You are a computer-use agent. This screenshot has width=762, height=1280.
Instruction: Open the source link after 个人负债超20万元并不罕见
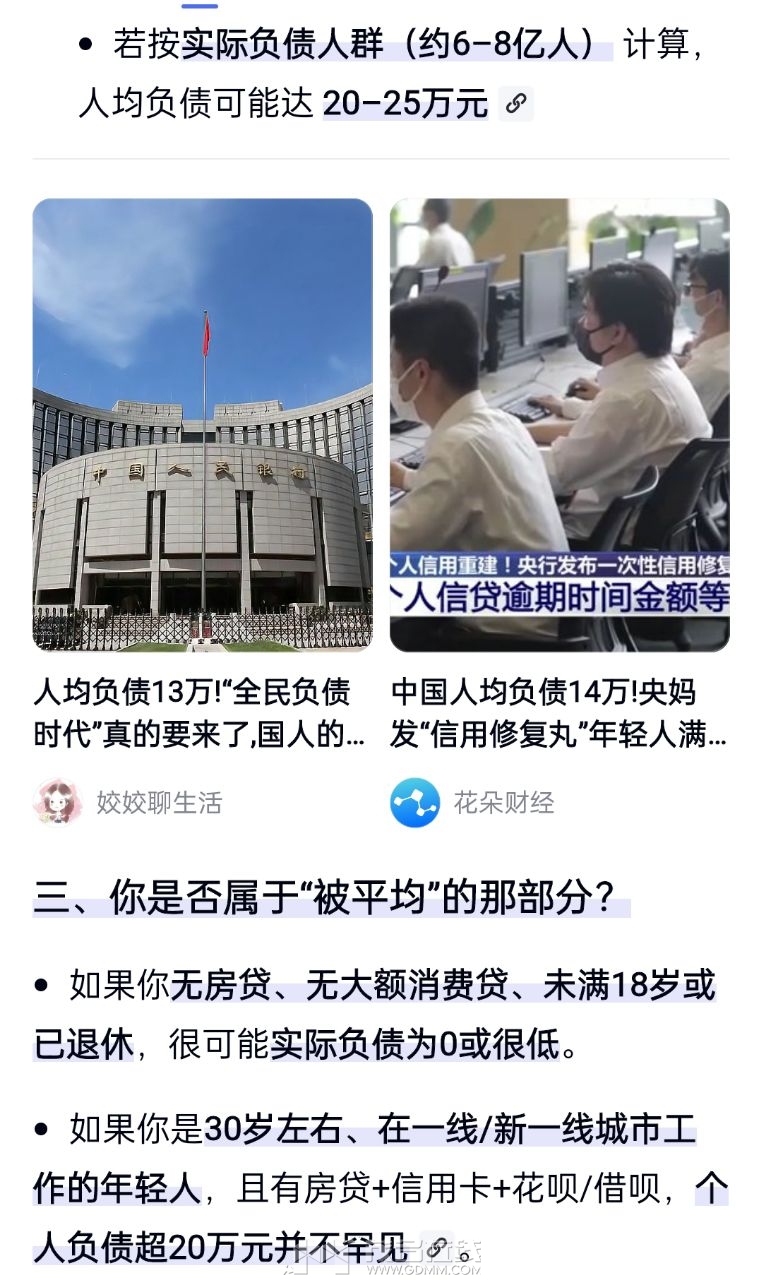(x=437, y=1248)
